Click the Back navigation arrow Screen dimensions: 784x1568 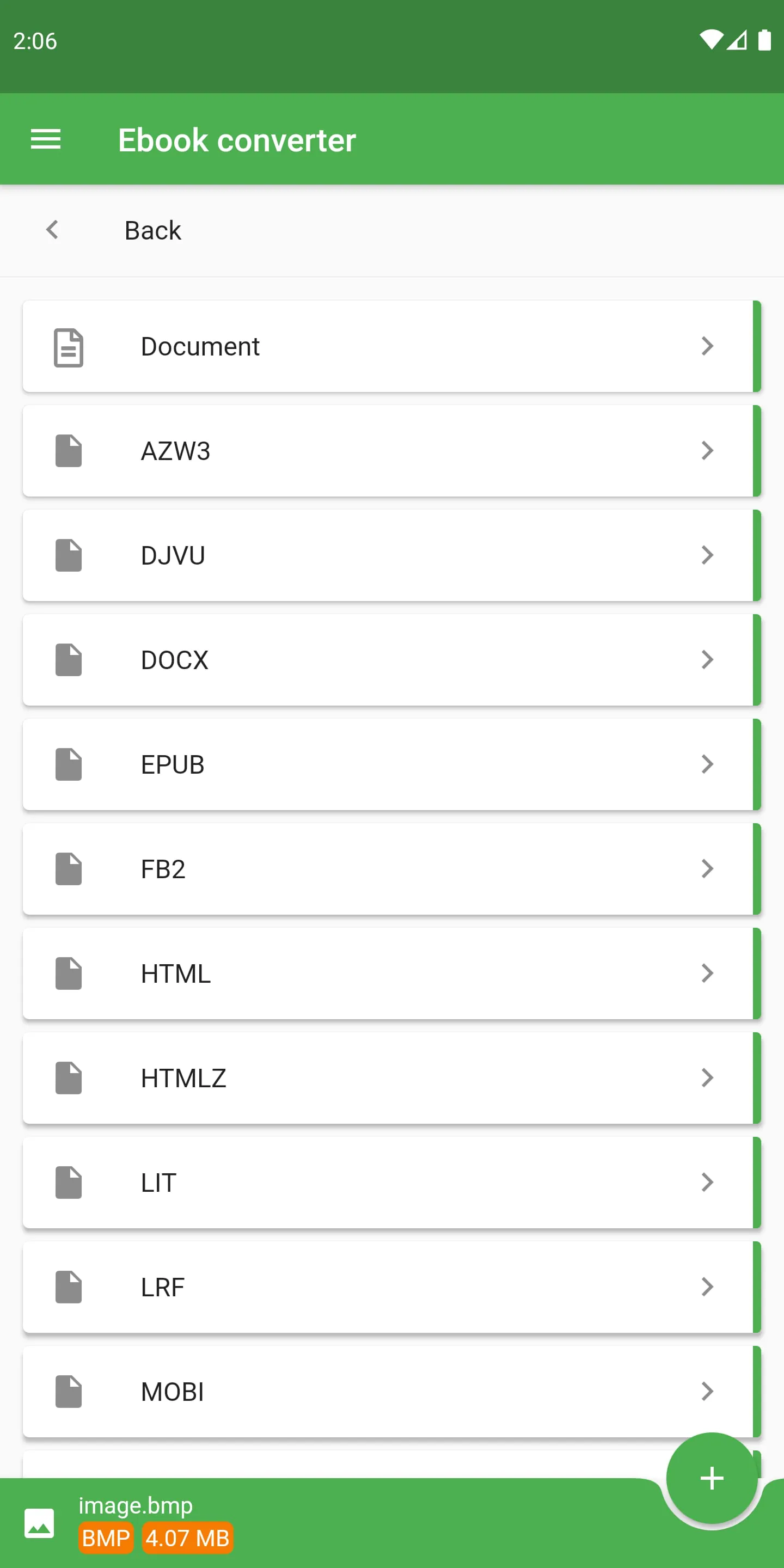click(52, 230)
